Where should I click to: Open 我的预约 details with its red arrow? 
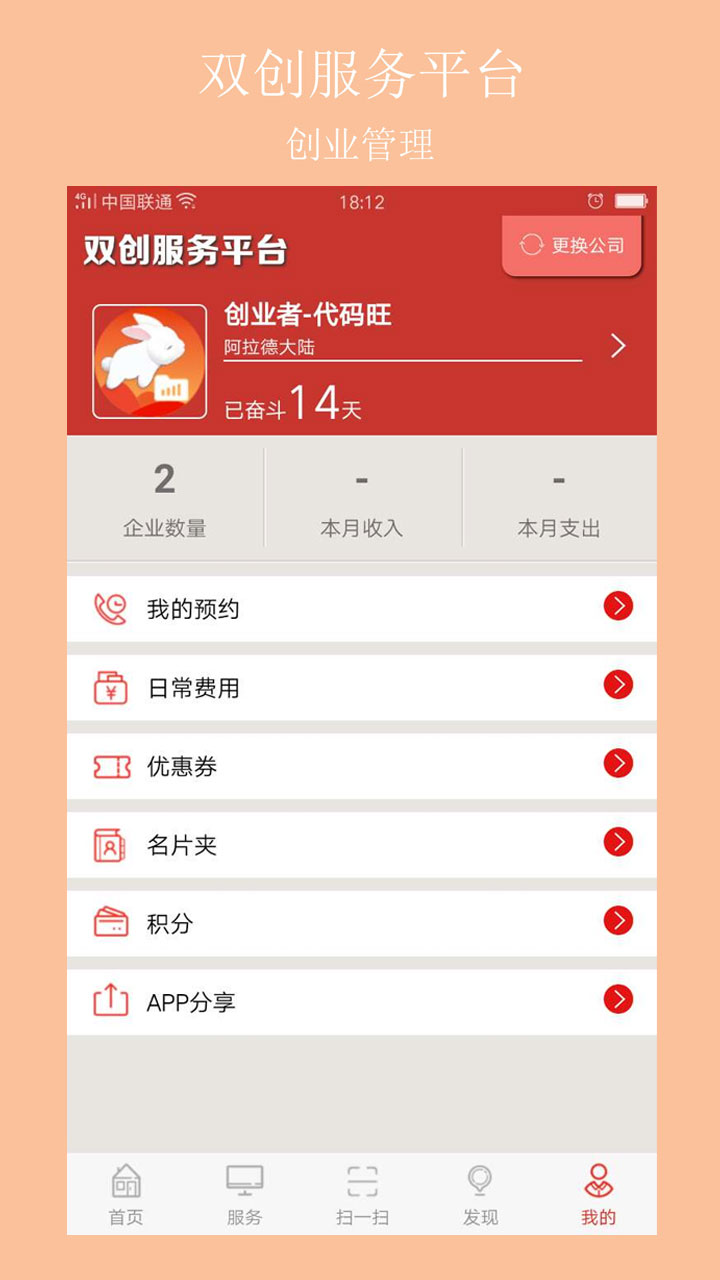point(617,606)
